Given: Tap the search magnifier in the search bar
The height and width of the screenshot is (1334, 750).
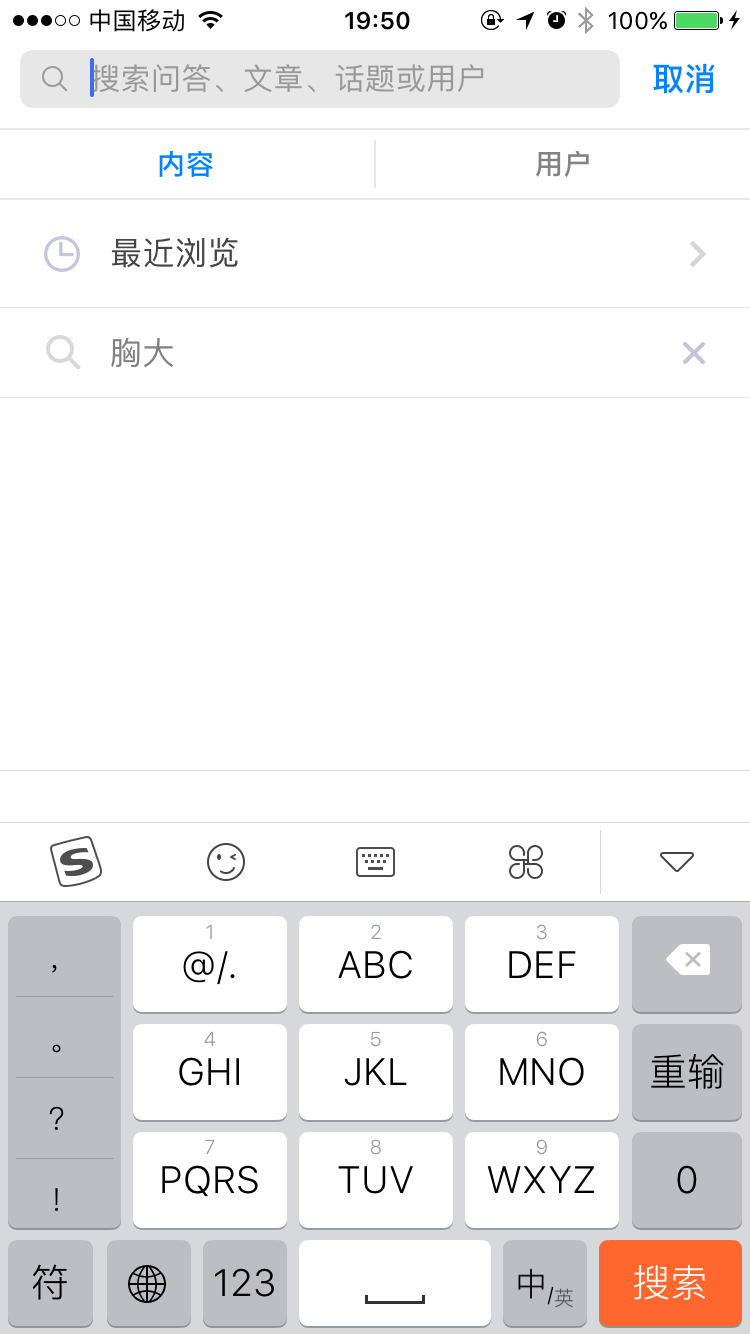Looking at the screenshot, I should point(55,78).
